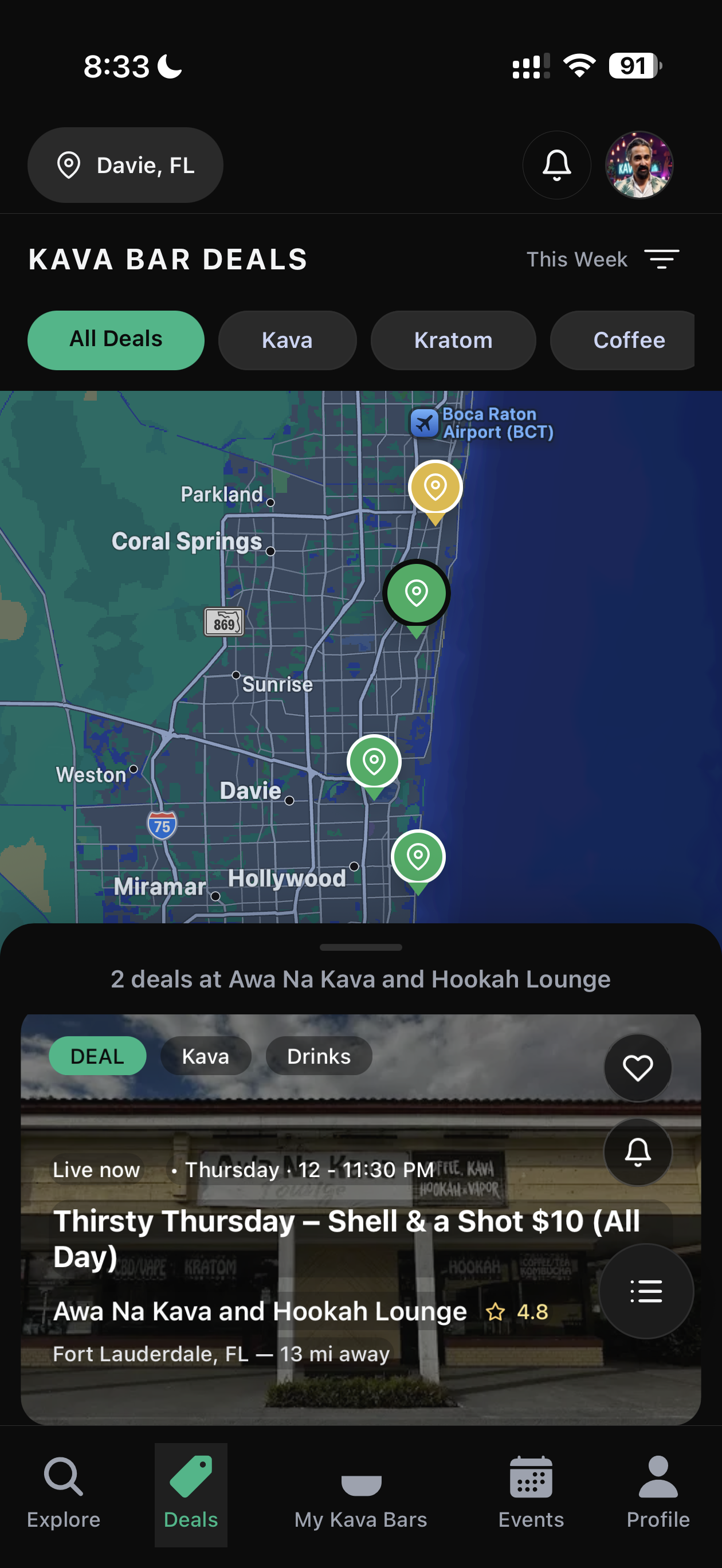
Task: Filter deals by Kava chip
Action: coord(287,340)
